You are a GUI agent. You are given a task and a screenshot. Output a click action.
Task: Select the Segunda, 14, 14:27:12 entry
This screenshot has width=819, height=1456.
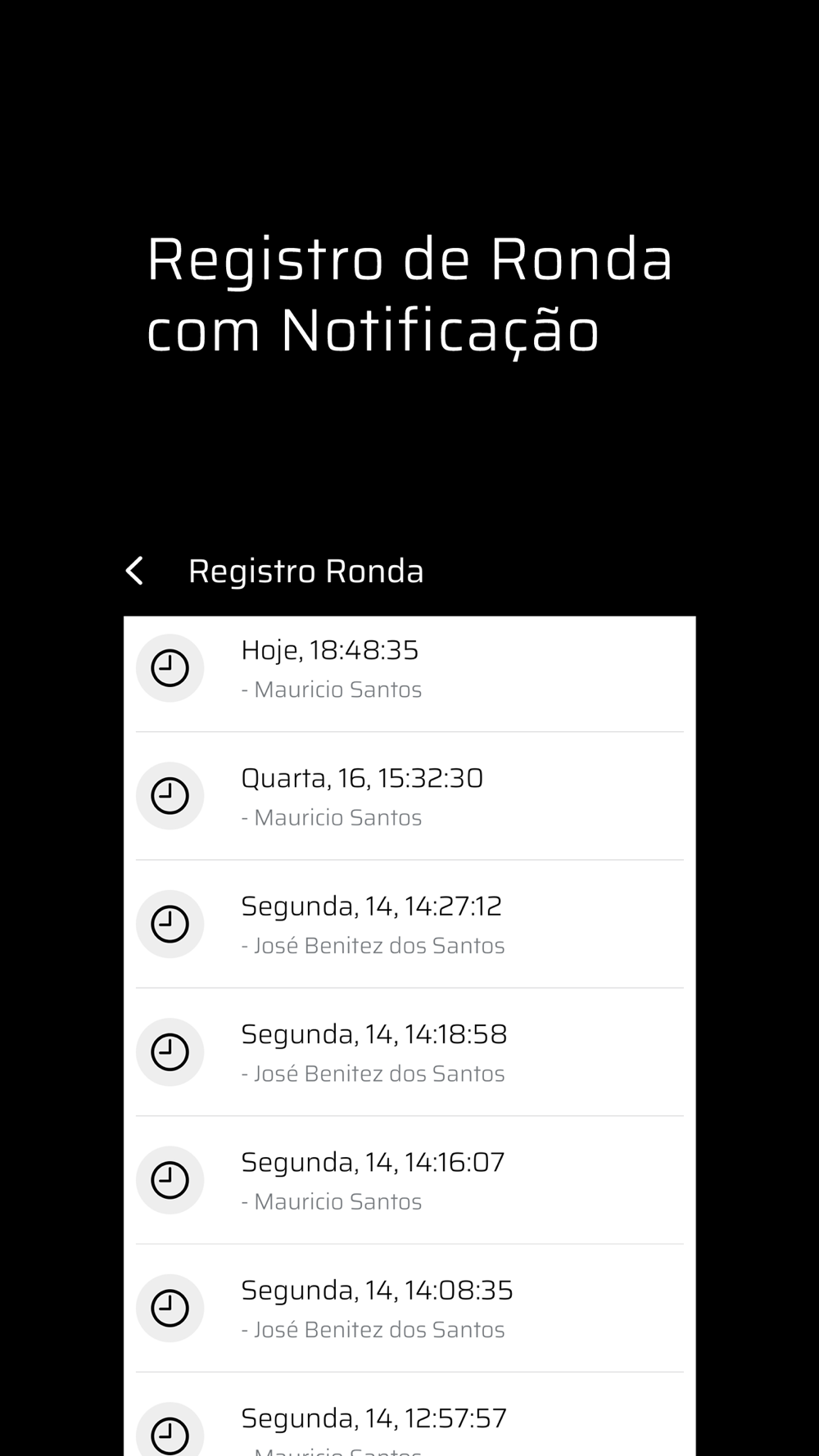click(409, 924)
